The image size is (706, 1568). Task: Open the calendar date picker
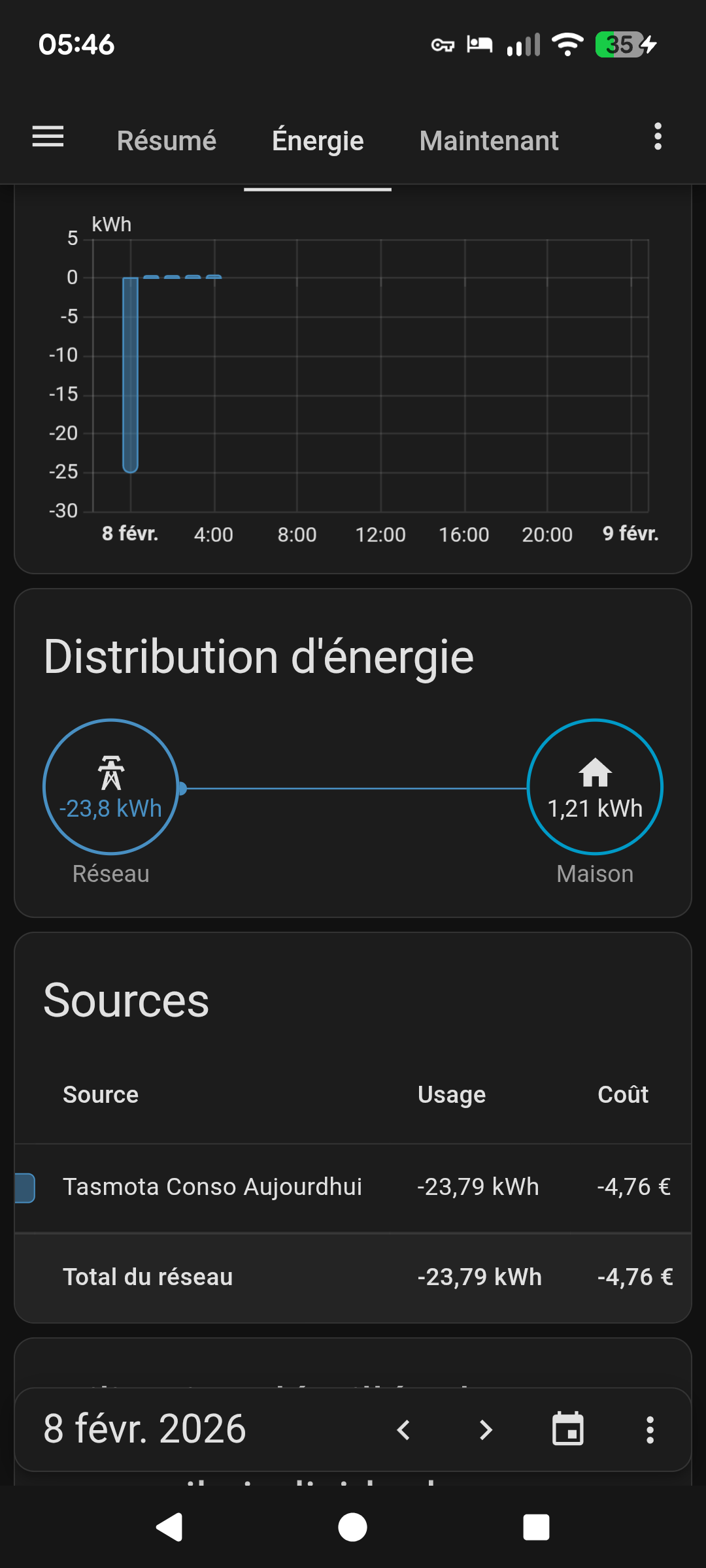[567, 1429]
